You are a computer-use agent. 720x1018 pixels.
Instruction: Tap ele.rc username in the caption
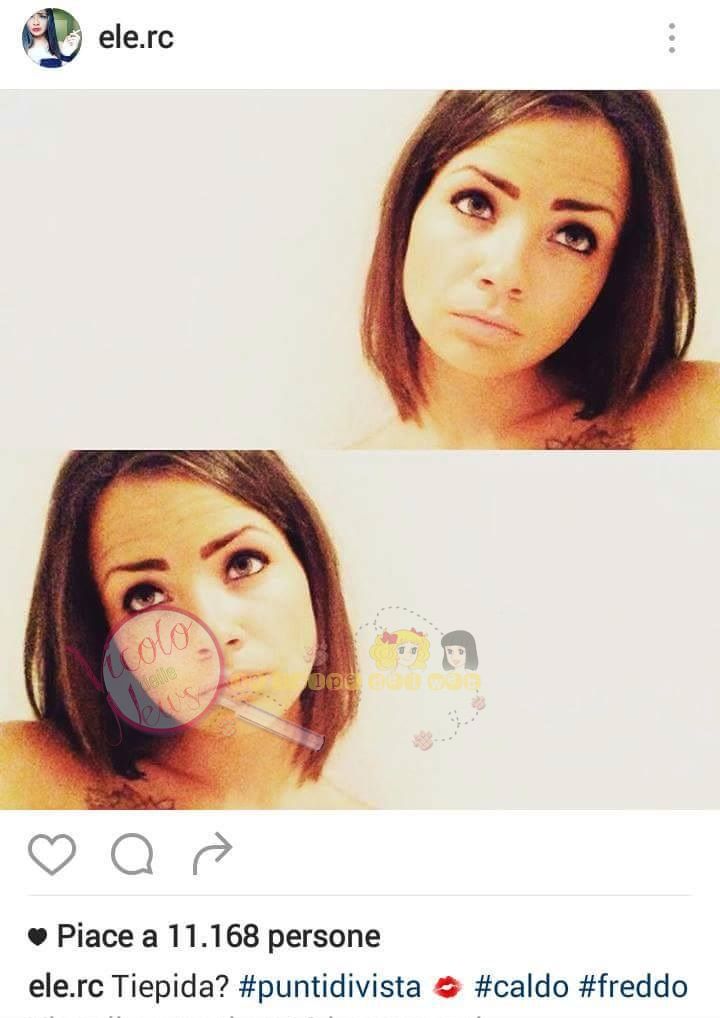[65, 987]
